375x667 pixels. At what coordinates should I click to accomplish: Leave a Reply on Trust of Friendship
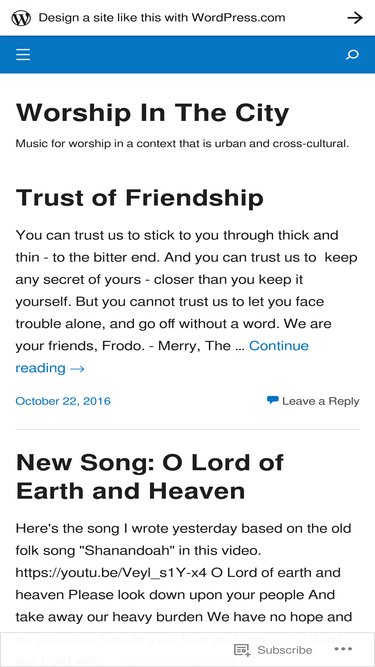pyautogui.click(x=313, y=401)
